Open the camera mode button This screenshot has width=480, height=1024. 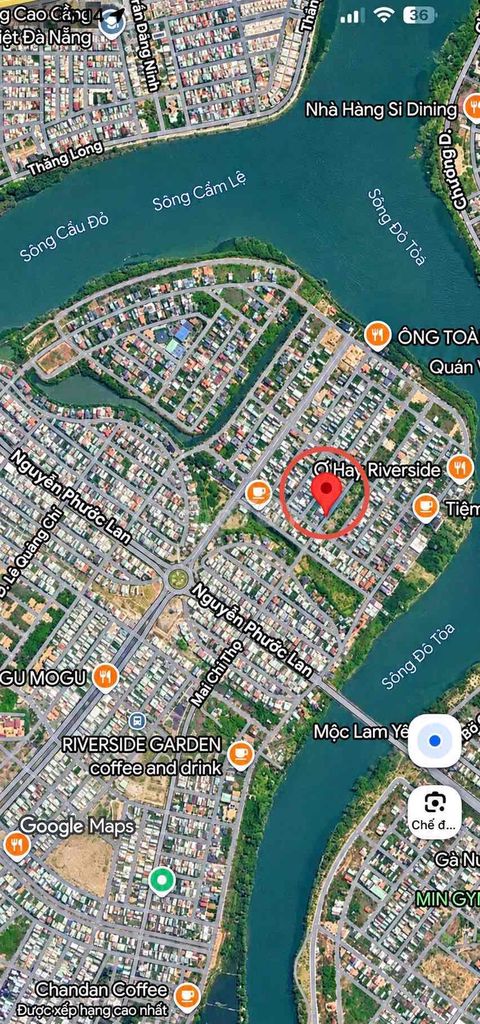(434, 812)
